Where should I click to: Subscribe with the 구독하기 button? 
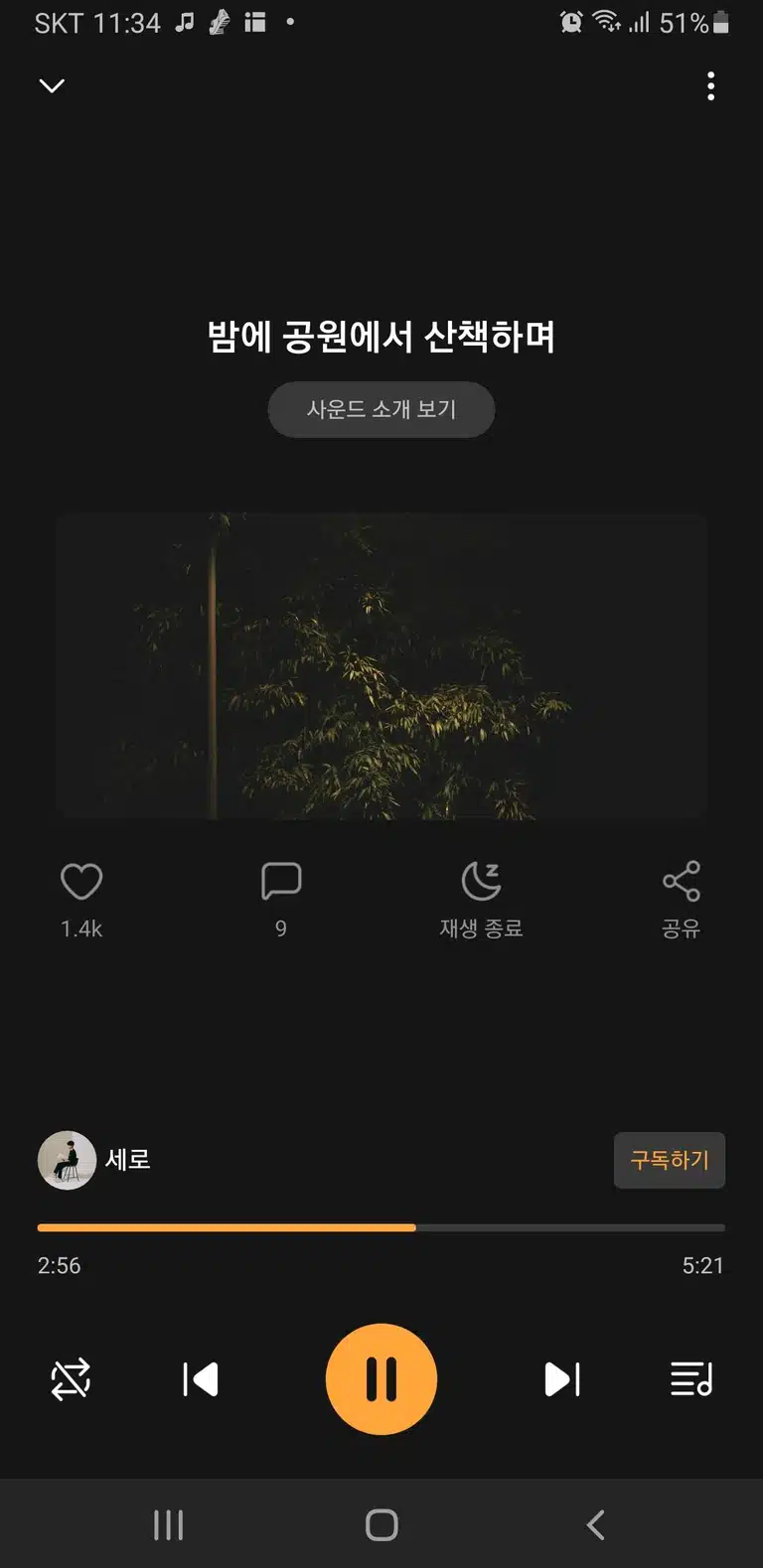coord(670,1160)
